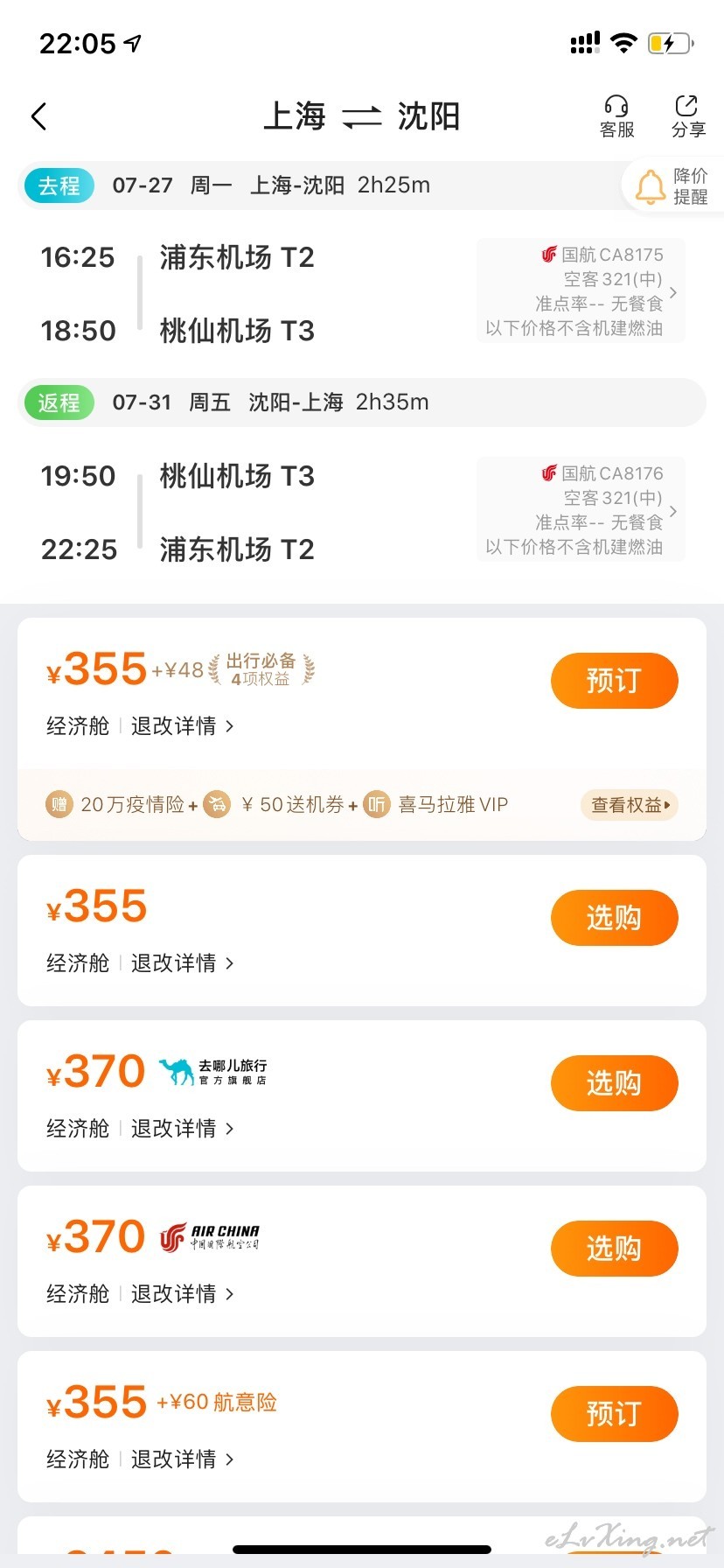Tap 预订 for the ¥355+¥48 fare
This screenshot has width=724, height=1568.
[x=614, y=681]
